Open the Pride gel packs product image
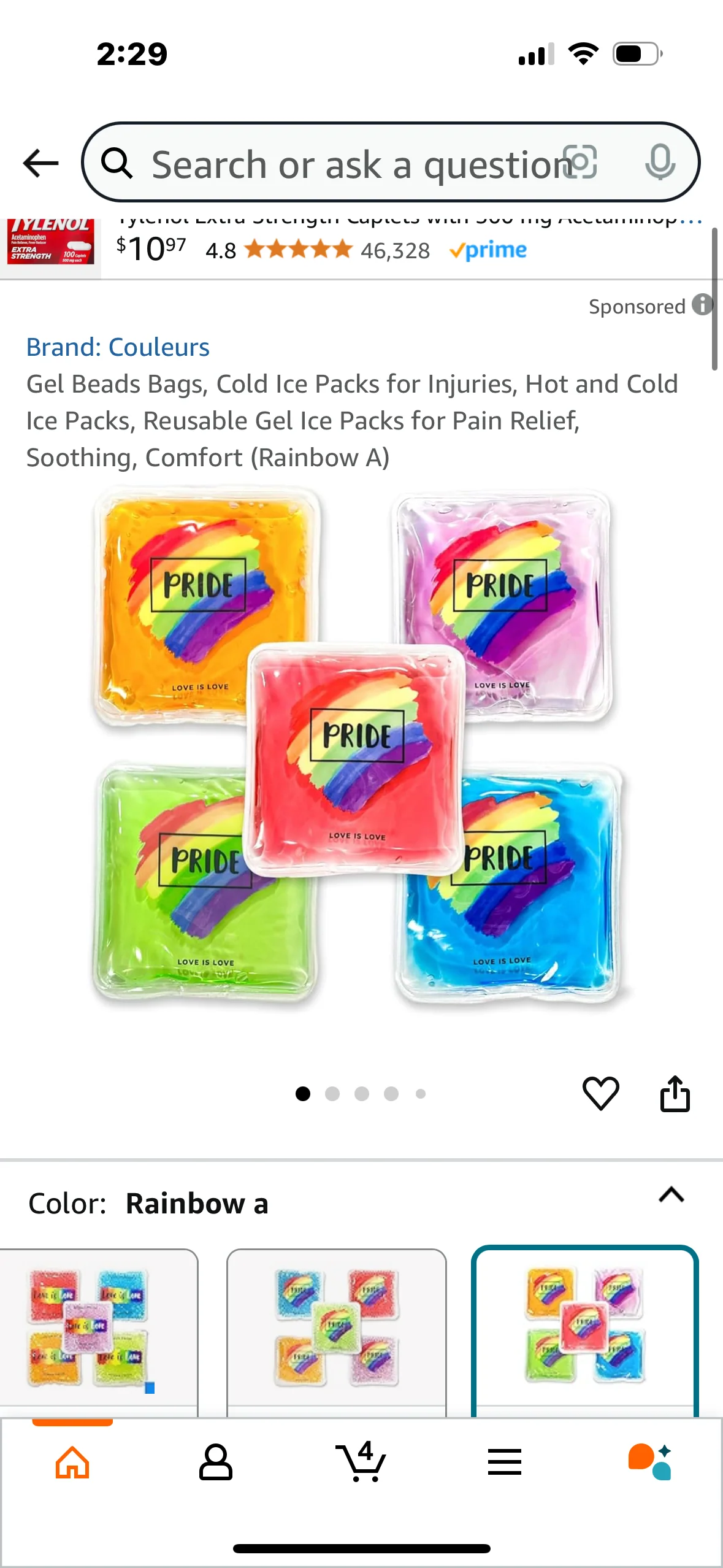This screenshot has height=1568, width=723. tap(358, 745)
